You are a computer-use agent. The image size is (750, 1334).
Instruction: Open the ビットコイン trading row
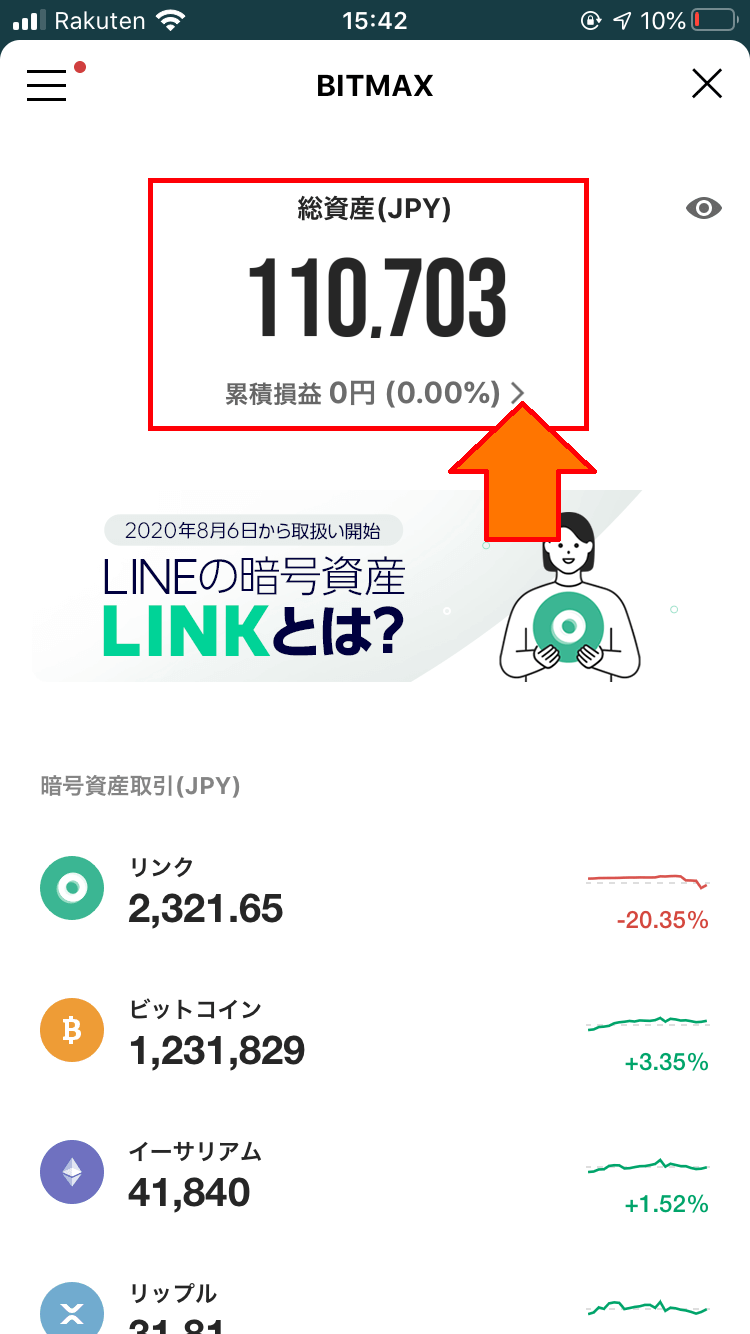(x=374, y=1032)
